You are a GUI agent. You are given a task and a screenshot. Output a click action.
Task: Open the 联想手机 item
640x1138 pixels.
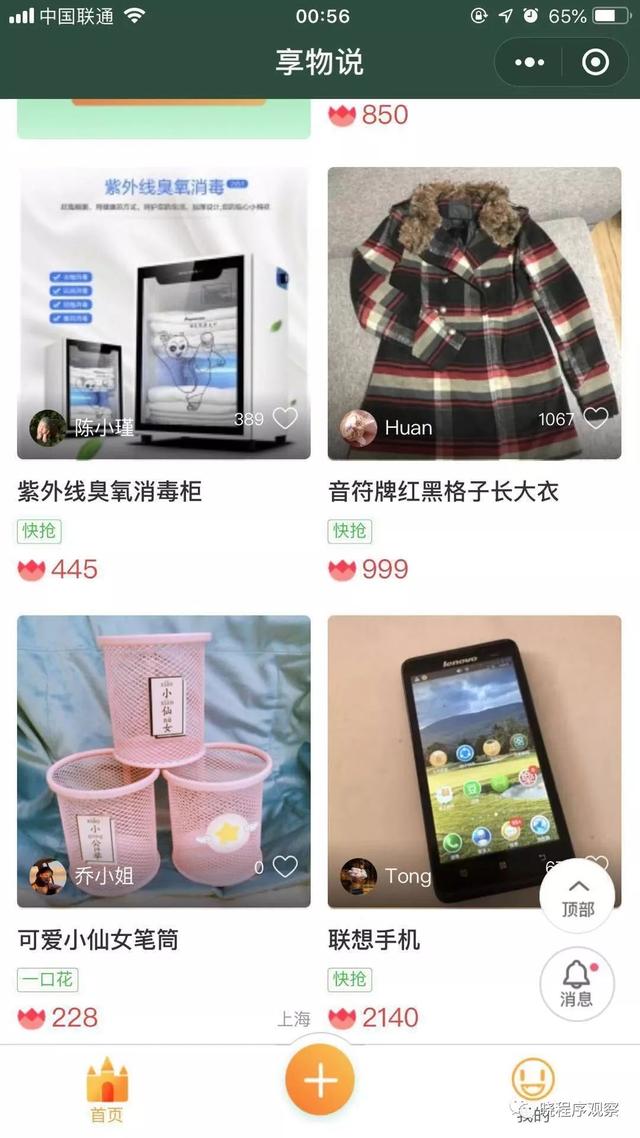tap(474, 761)
